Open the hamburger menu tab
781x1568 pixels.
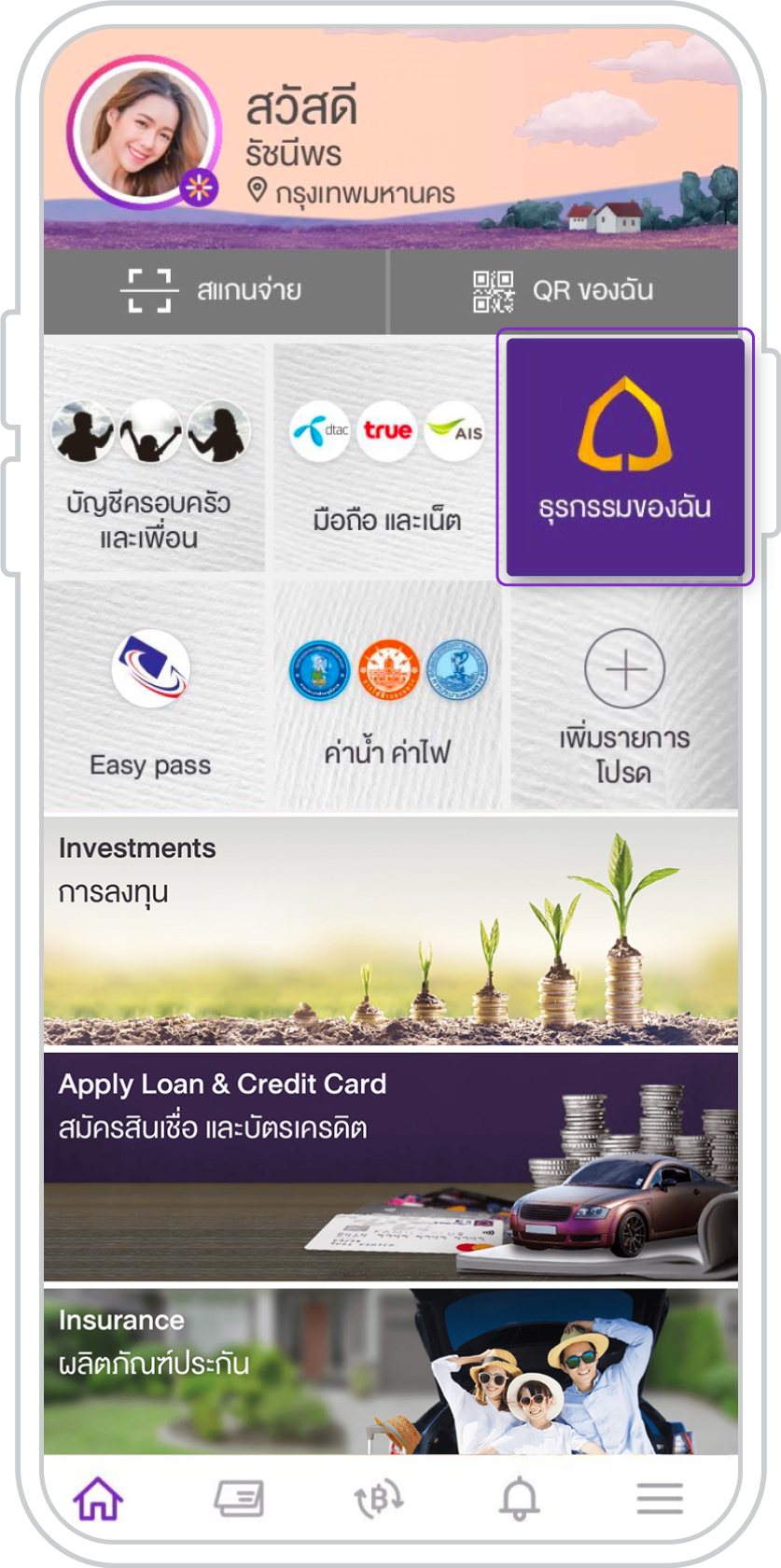[660, 1500]
